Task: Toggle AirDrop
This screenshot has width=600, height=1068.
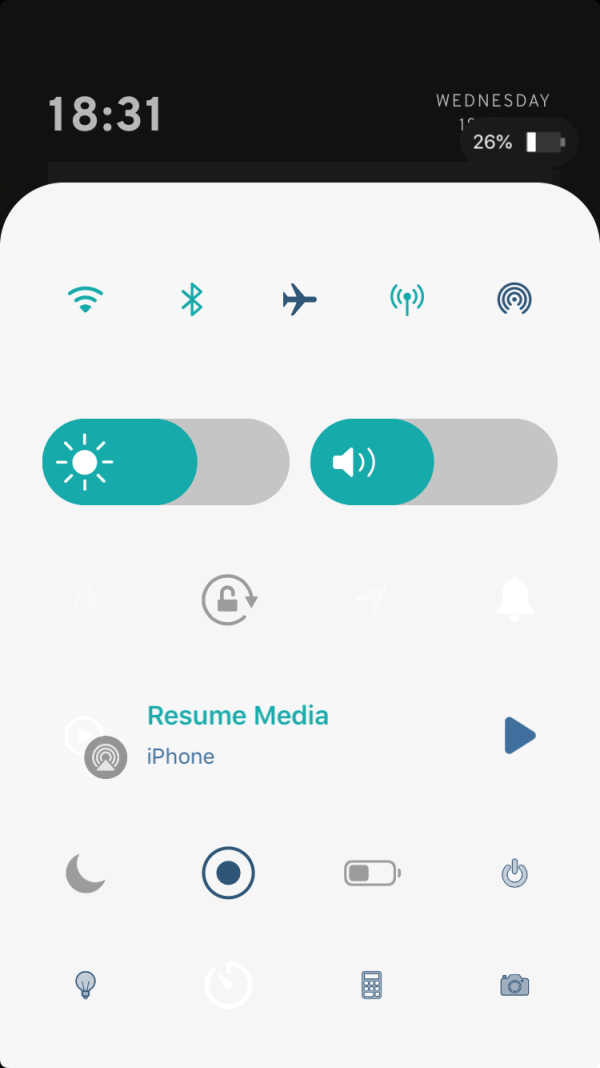Action: [x=514, y=299]
